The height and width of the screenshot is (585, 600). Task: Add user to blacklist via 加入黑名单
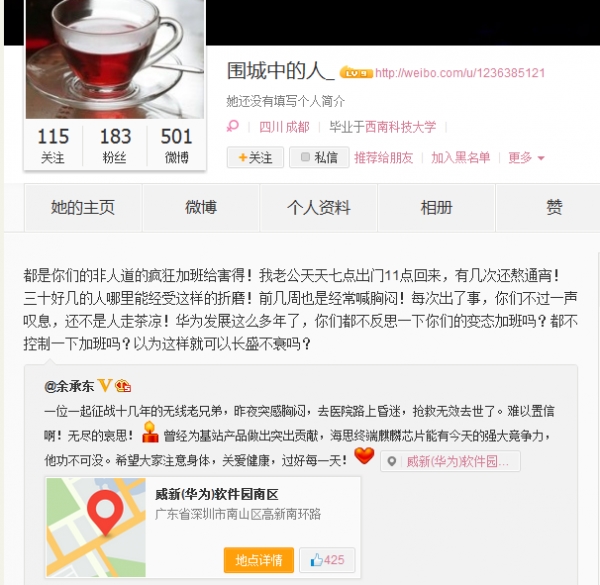coord(461,158)
